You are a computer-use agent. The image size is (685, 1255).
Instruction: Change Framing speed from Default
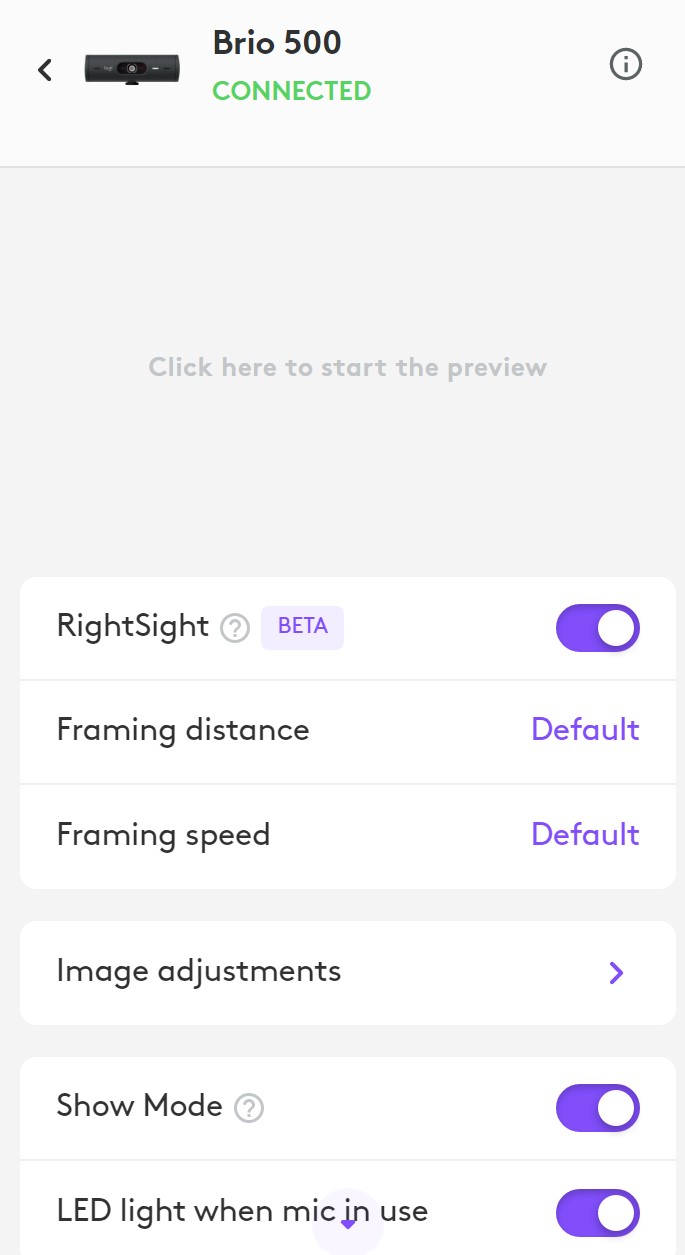pos(584,834)
